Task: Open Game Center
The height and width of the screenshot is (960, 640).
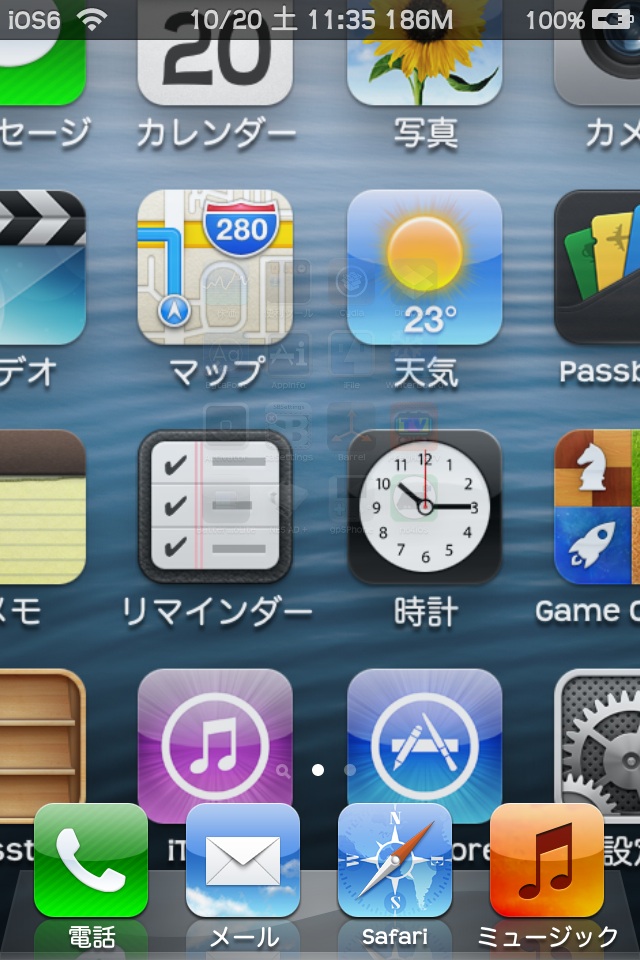Action: [x=598, y=507]
